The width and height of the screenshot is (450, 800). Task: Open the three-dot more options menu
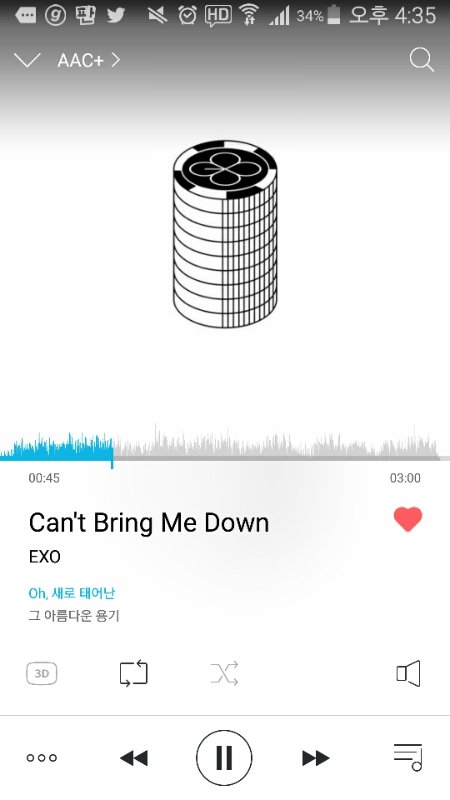42,758
